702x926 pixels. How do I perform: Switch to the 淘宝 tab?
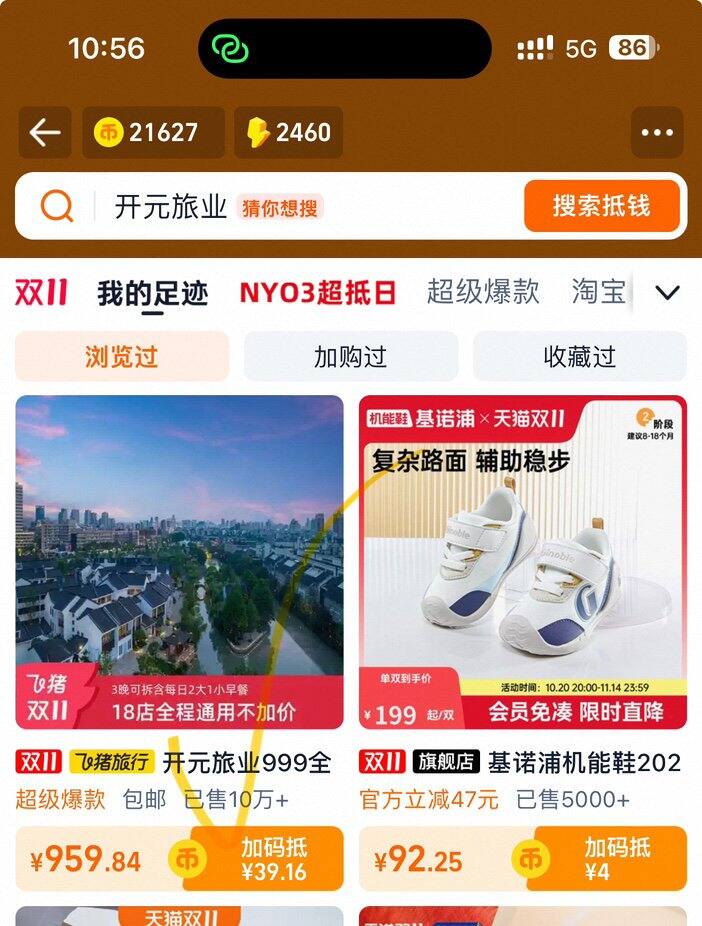tap(599, 292)
